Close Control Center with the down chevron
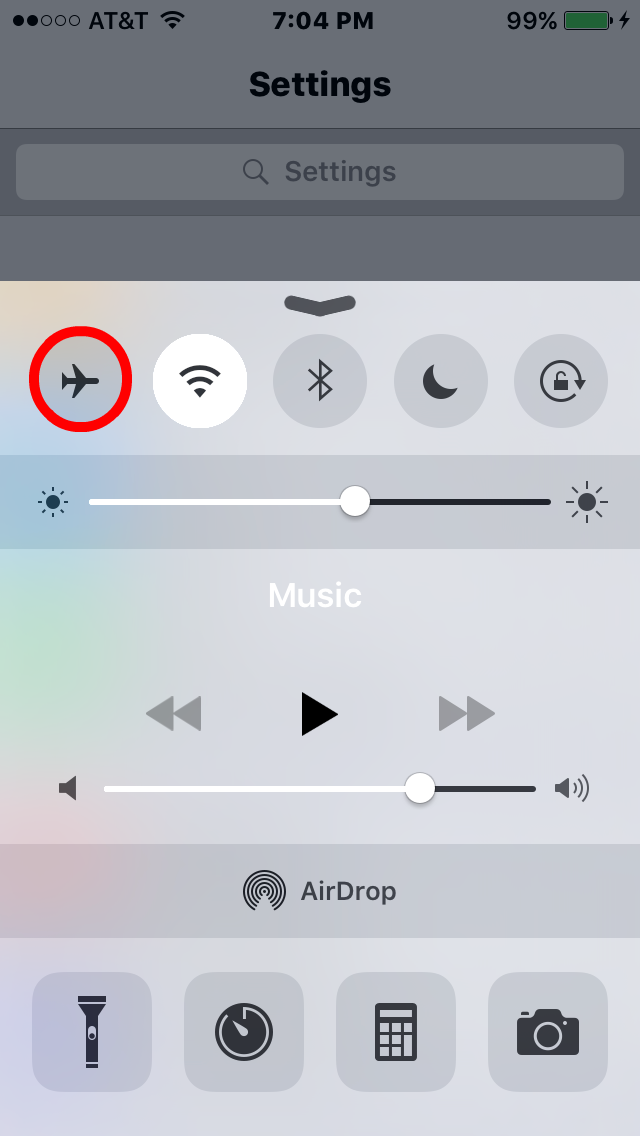The width and height of the screenshot is (640, 1136). [320, 304]
